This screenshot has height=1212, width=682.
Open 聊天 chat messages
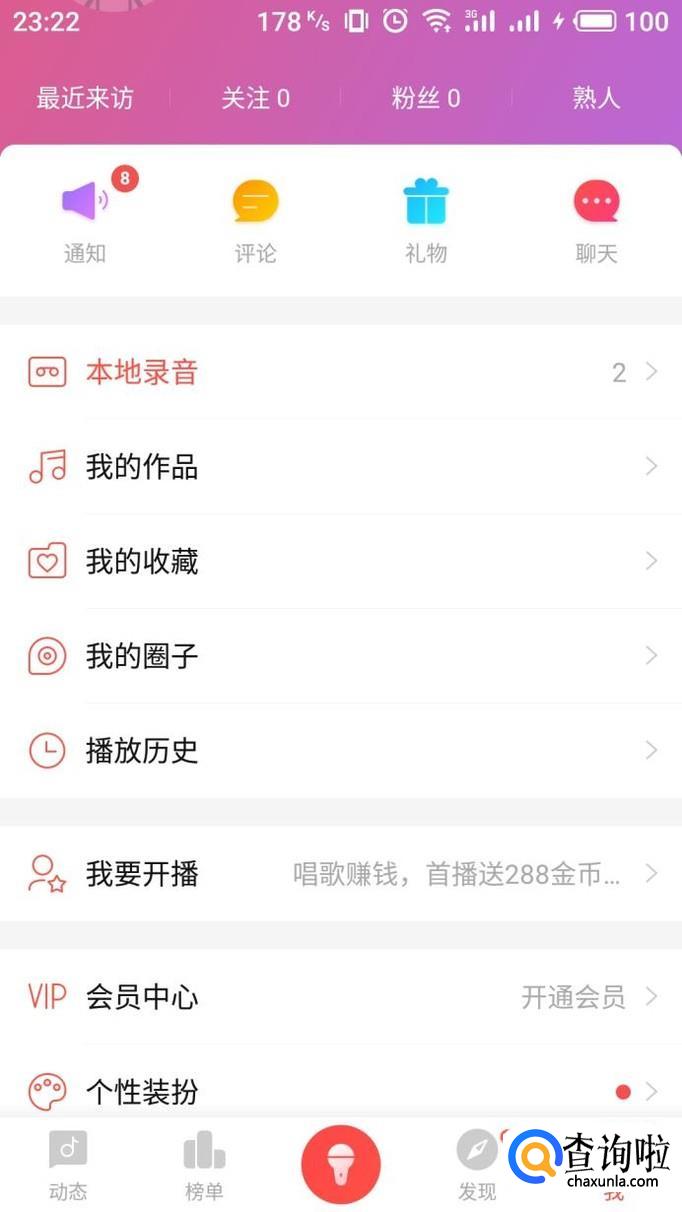[596, 220]
